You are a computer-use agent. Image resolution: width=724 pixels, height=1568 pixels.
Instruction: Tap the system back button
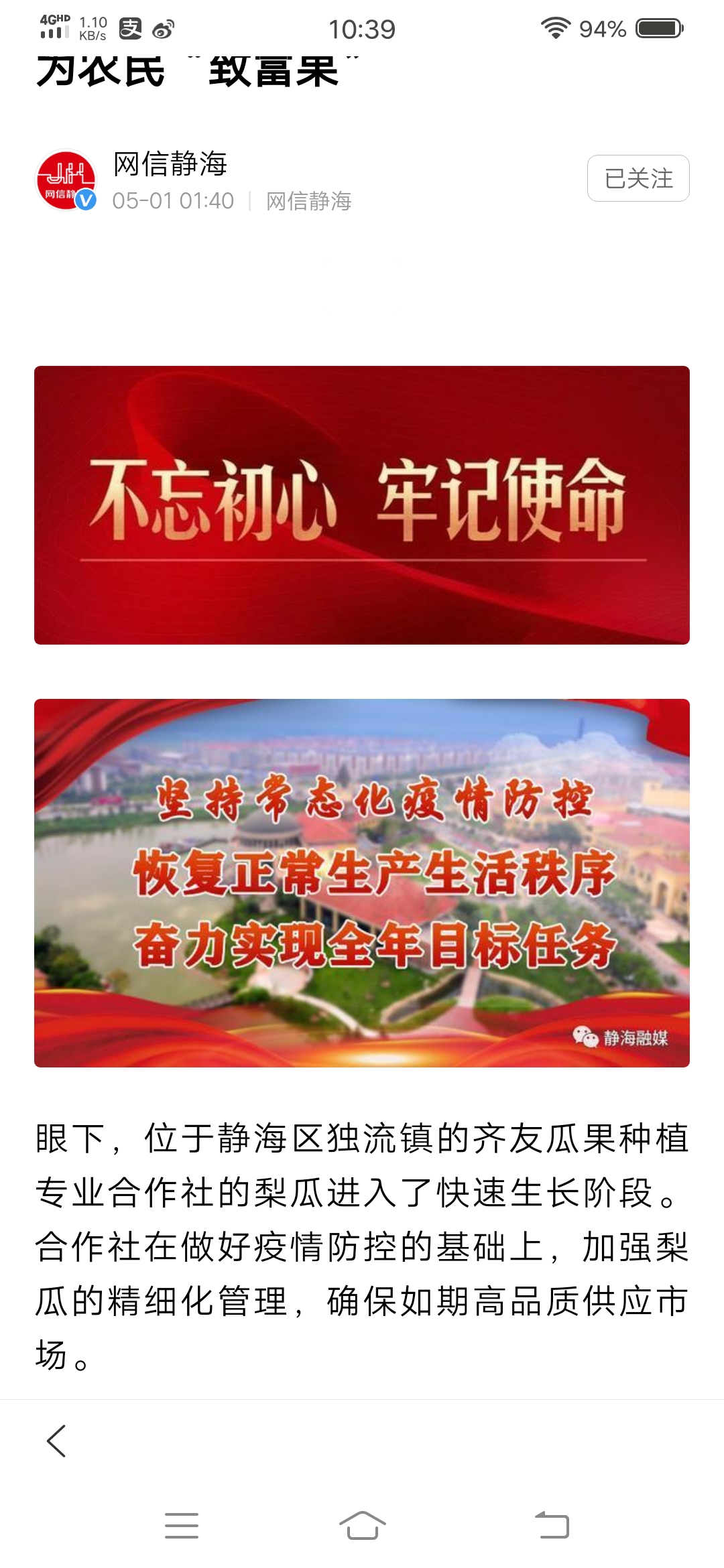552,1525
